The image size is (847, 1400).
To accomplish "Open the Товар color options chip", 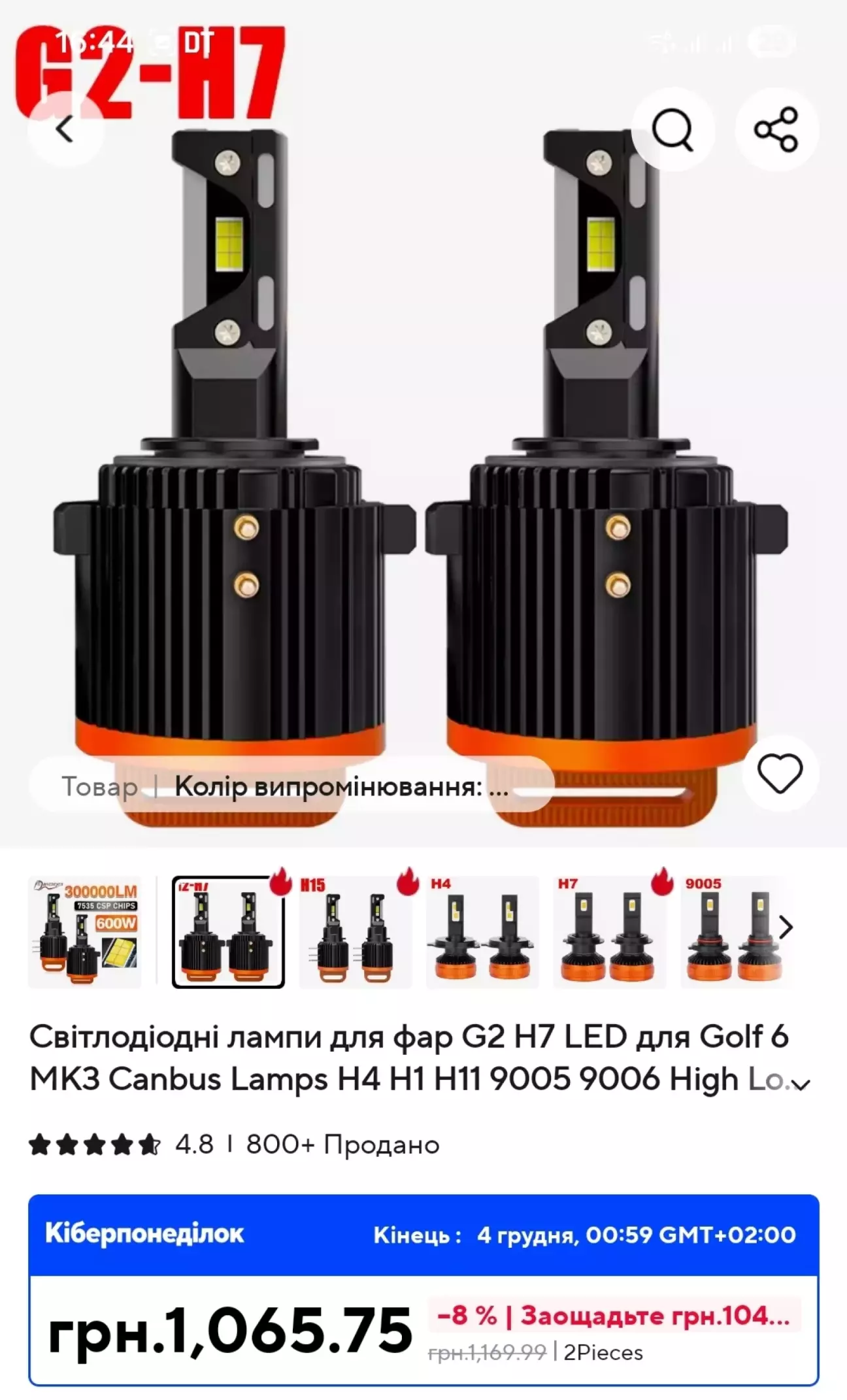I will 291,786.
